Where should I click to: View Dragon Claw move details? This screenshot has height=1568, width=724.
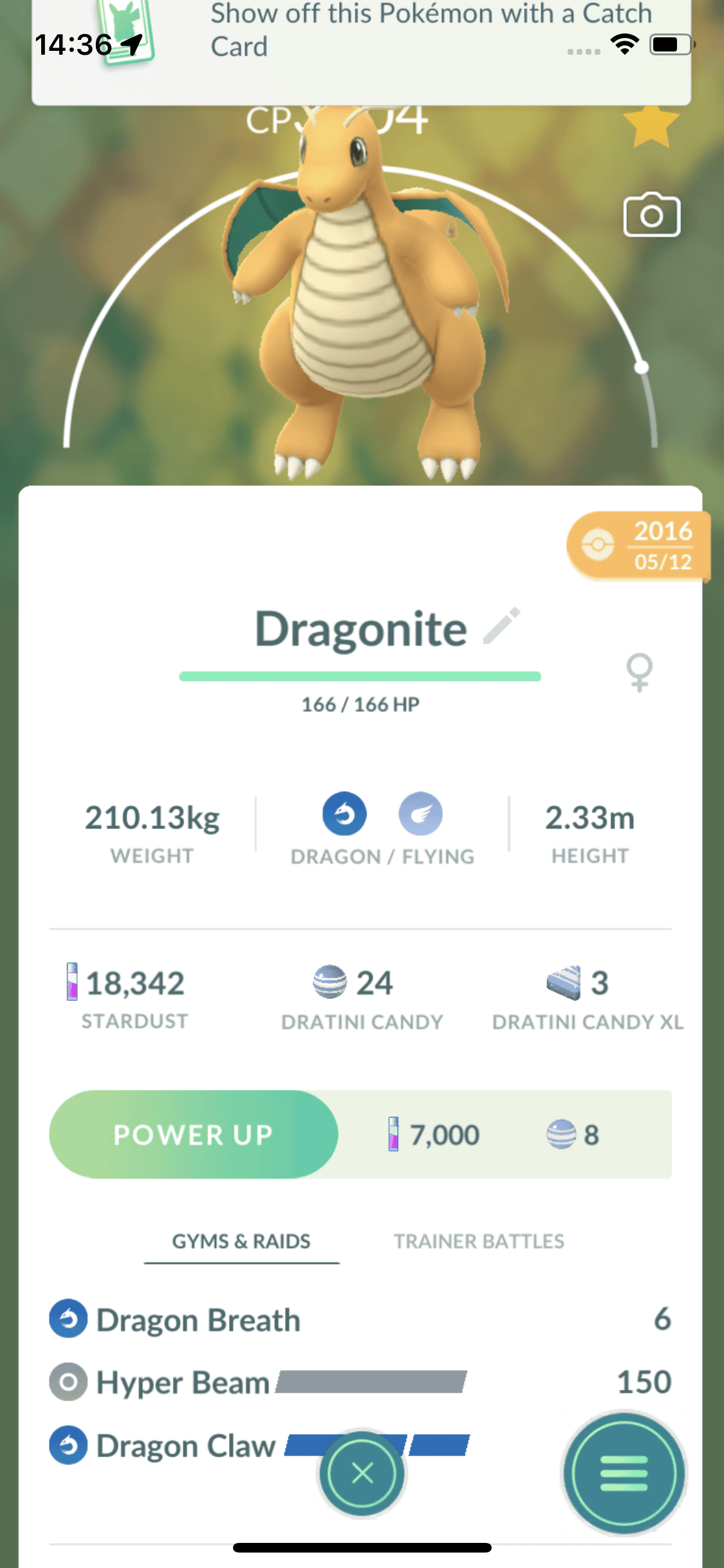[x=185, y=1446]
